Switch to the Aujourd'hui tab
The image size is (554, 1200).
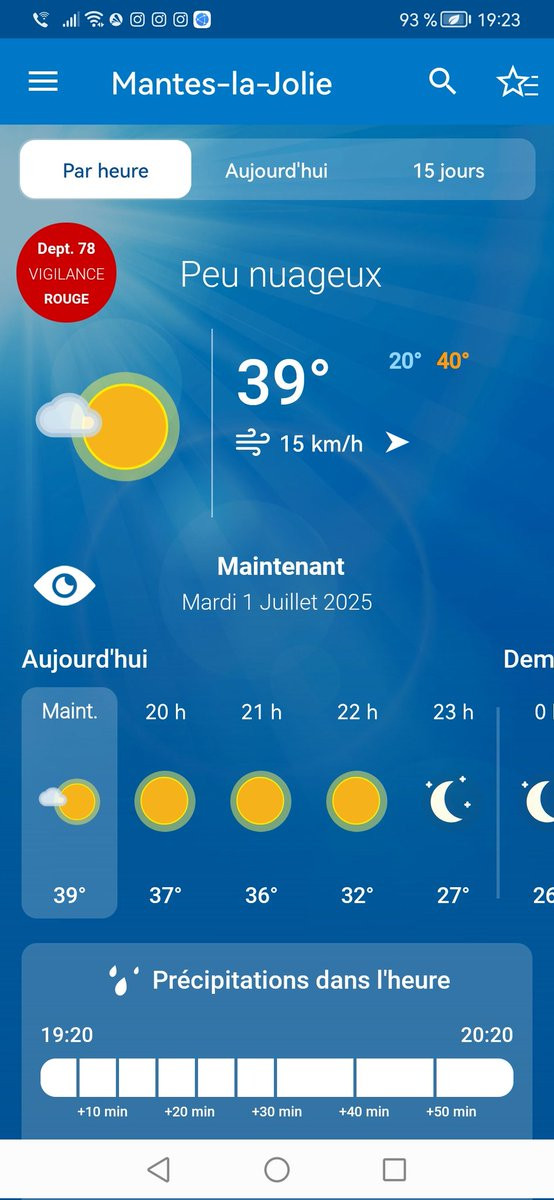click(x=276, y=170)
